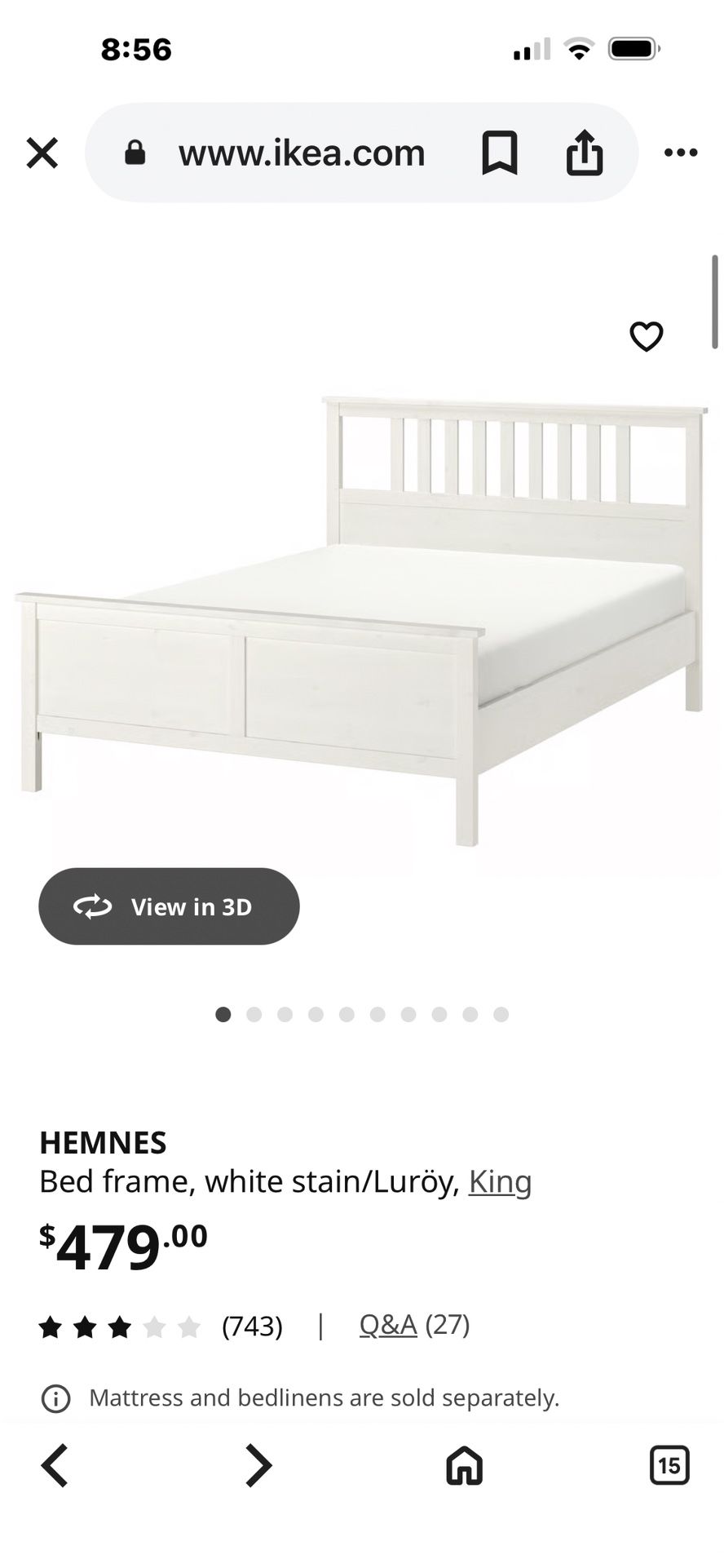This screenshot has height=1568, width=724.
Task: Tap the share icon beside the address bar
Action: point(585,153)
